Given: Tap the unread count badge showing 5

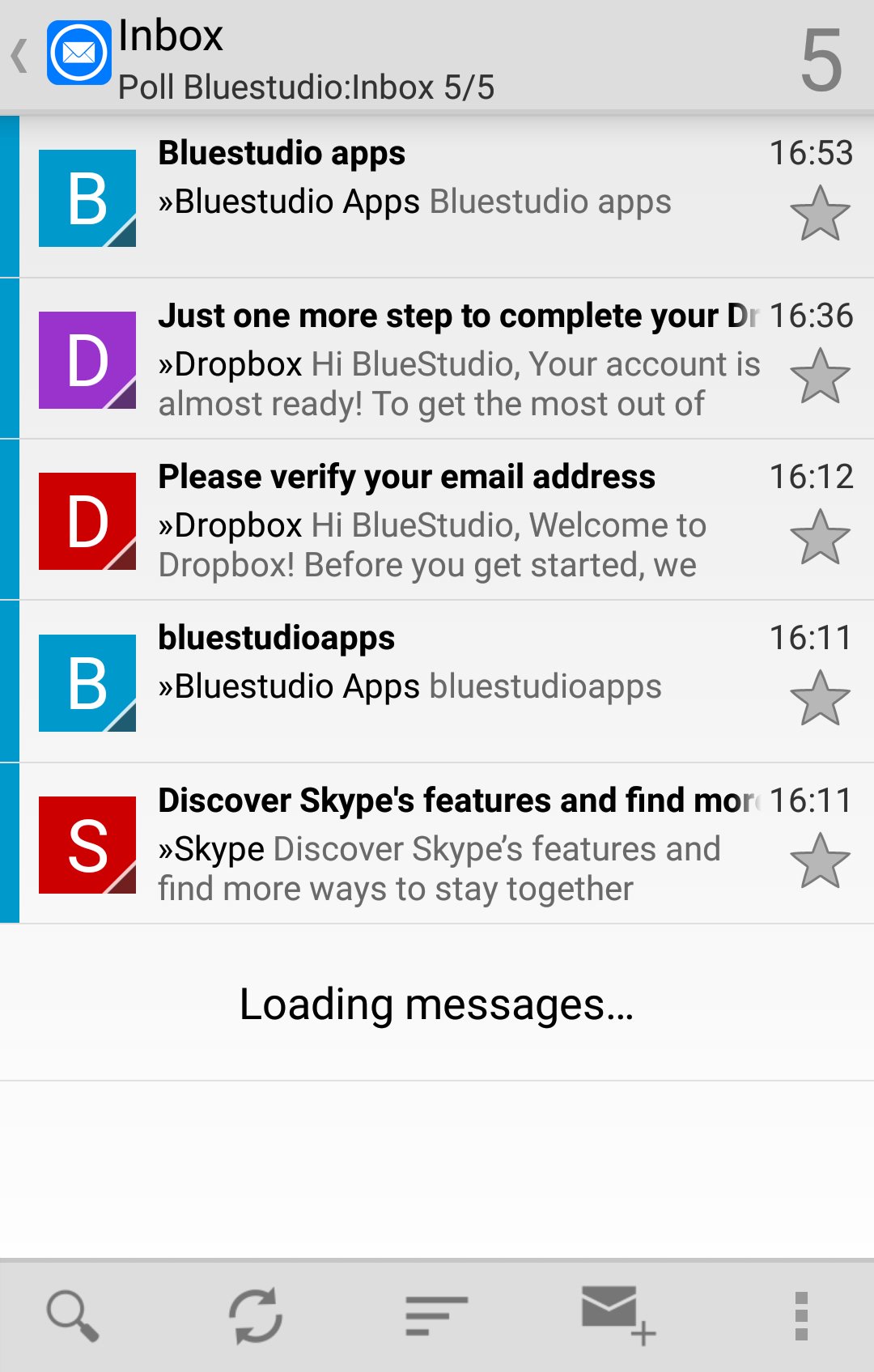Looking at the screenshot, I should 823,53.
